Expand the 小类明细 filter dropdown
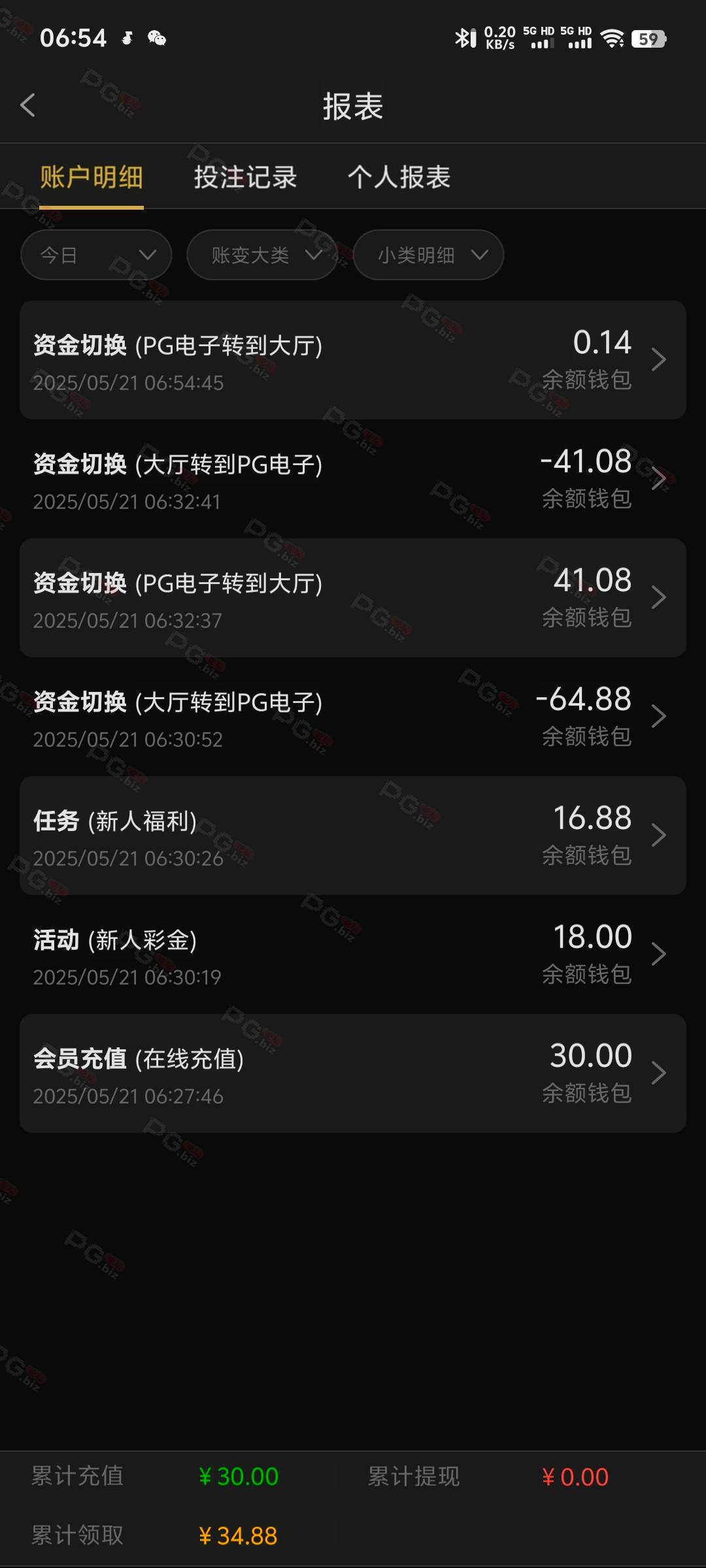 (428, 255)
